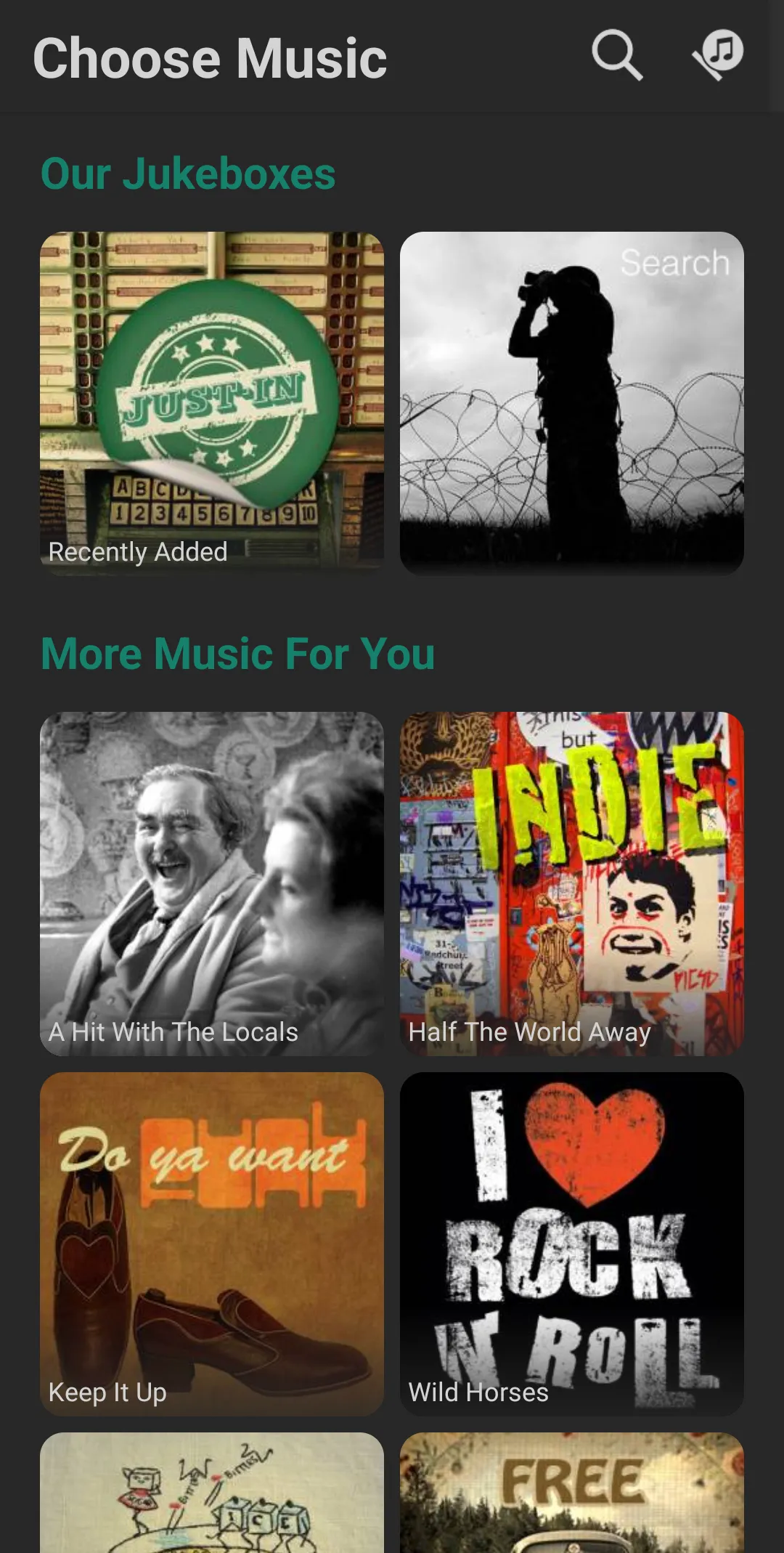Open the Recently Added jukebox
The width and height of the screenshot is (784, 1553).
tap(212, 404)
